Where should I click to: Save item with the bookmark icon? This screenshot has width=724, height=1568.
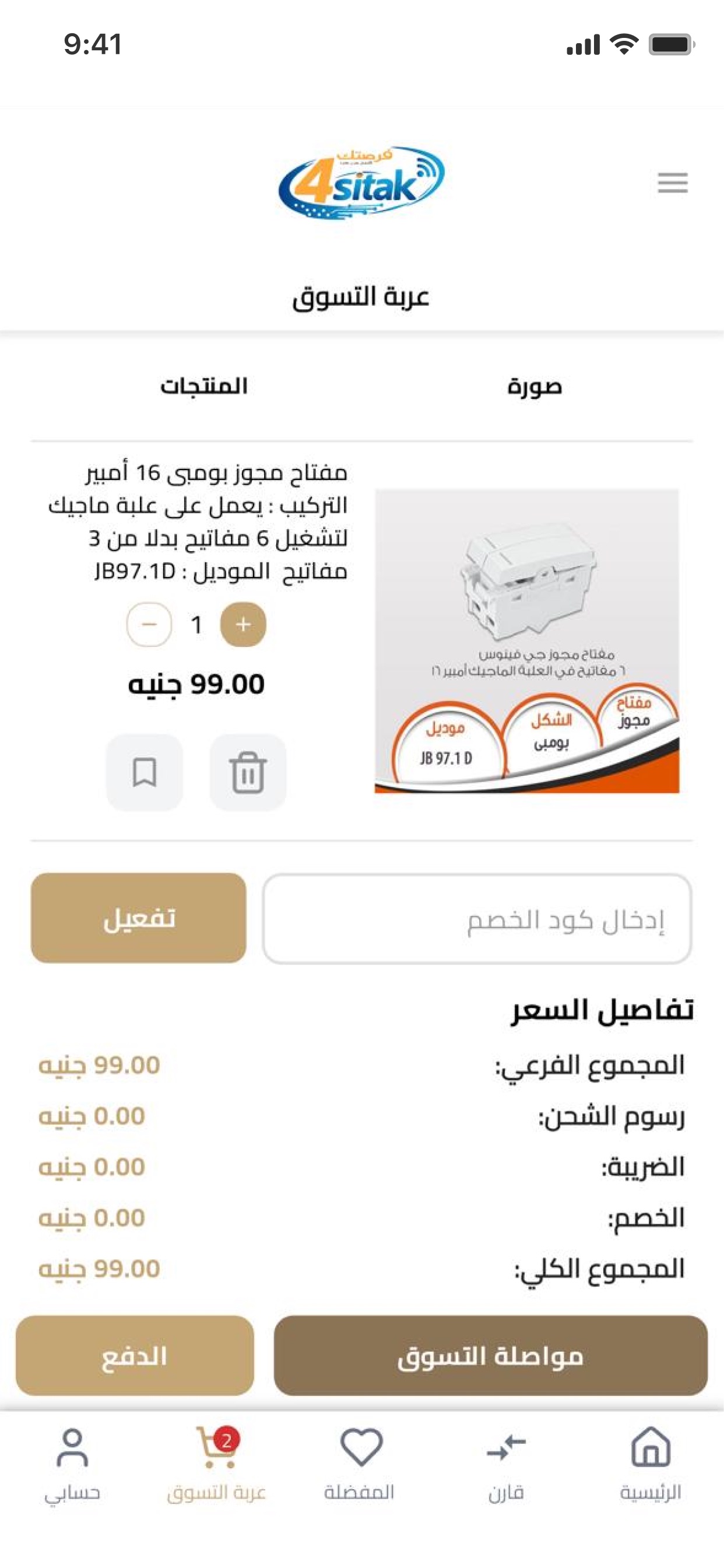144,772
